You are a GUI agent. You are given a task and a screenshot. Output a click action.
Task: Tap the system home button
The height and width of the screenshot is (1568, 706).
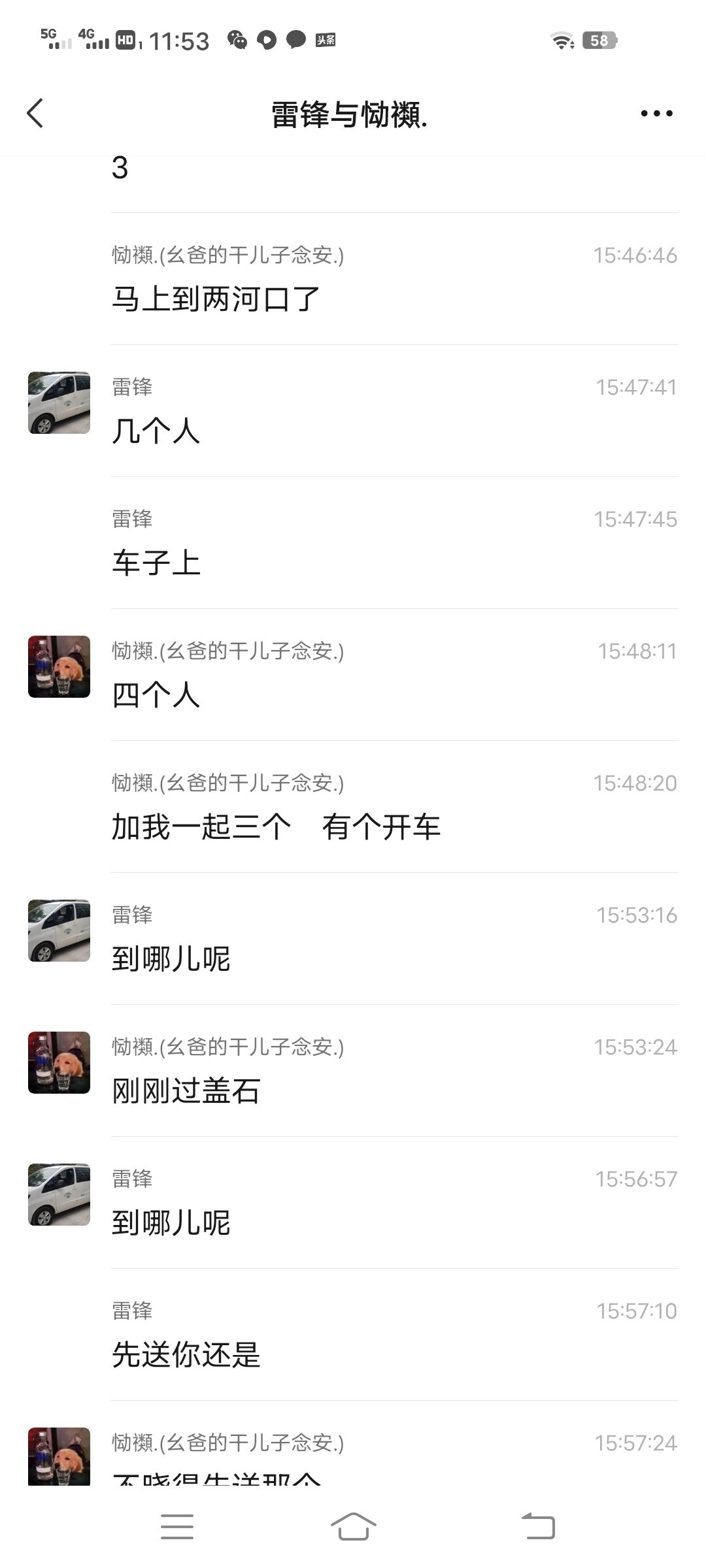point(353,1527)
